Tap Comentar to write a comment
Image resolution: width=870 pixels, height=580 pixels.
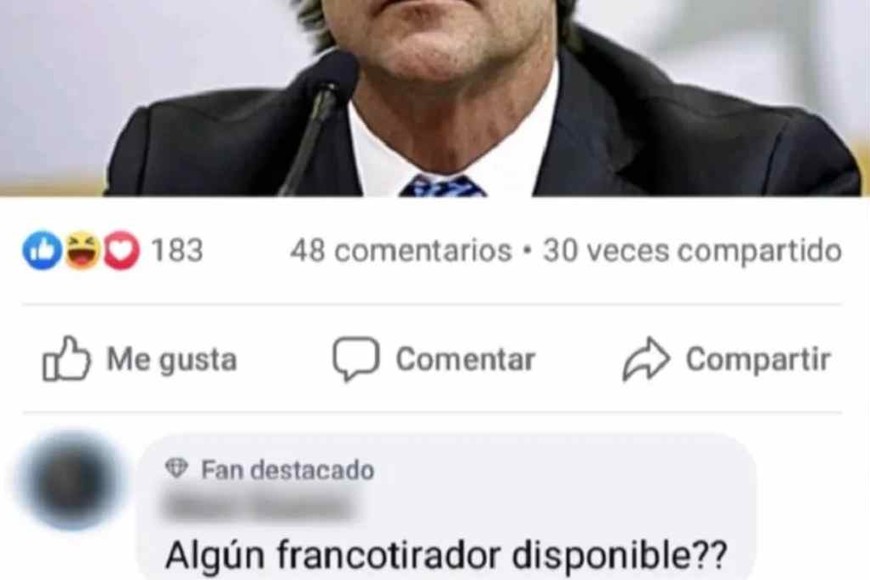[x=434, y=360]
